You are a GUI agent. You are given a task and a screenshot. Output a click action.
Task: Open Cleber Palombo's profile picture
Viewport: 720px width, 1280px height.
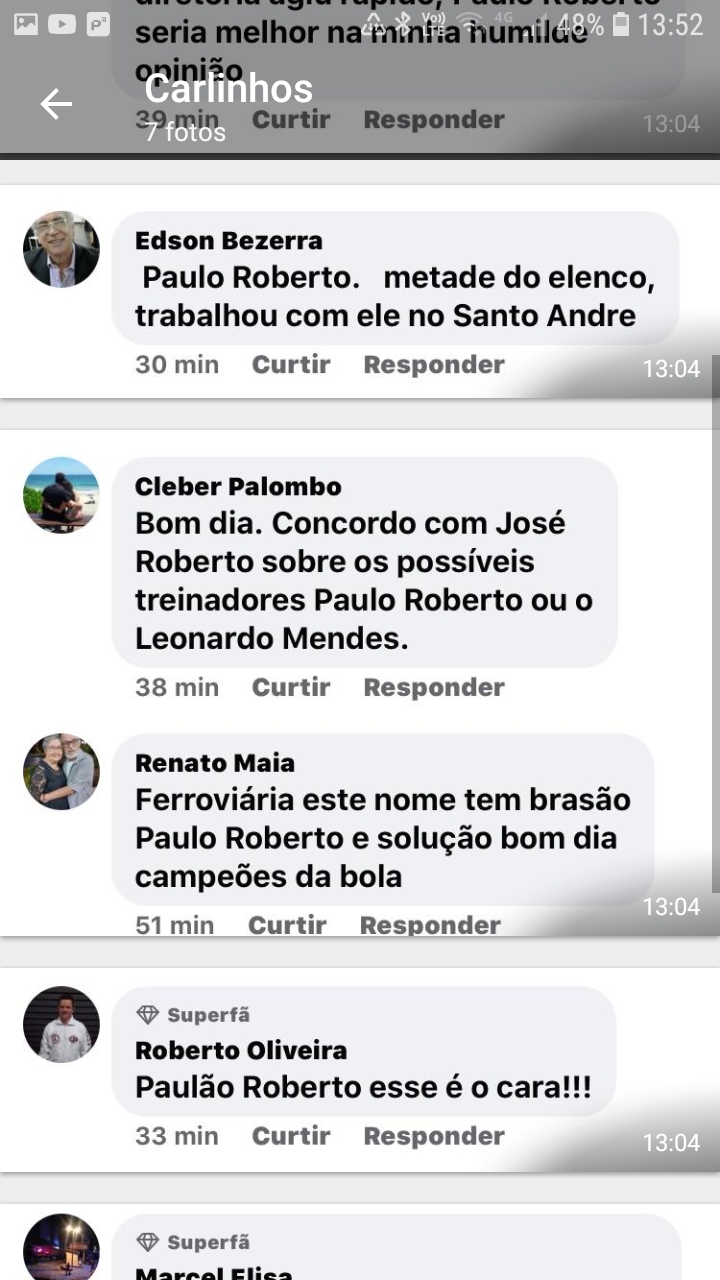point(61,495)
